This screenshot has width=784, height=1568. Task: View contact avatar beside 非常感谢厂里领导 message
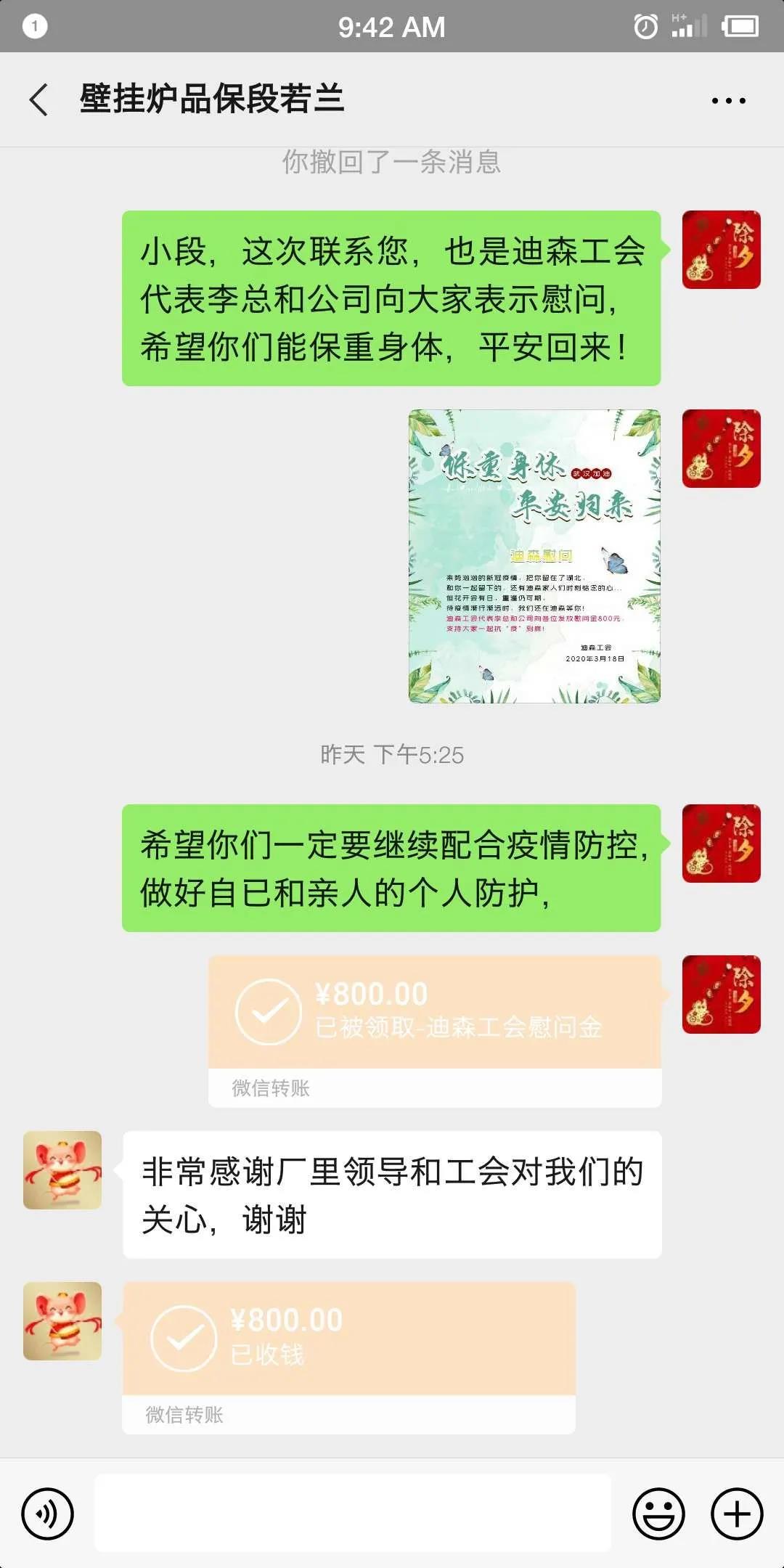[x=62, y=1170]
